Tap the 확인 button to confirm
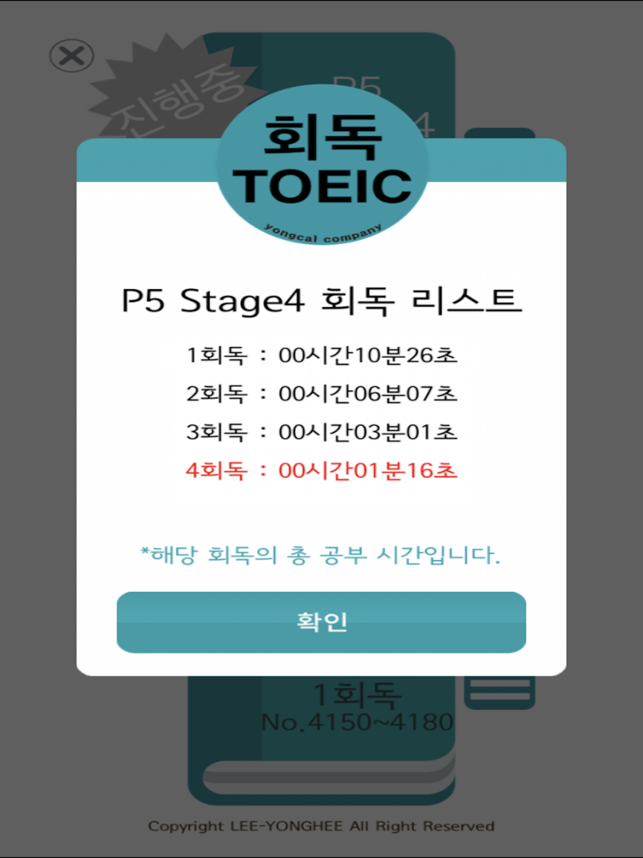The height and width of the screenshot is (858, 643). click(x=321, y=621)
